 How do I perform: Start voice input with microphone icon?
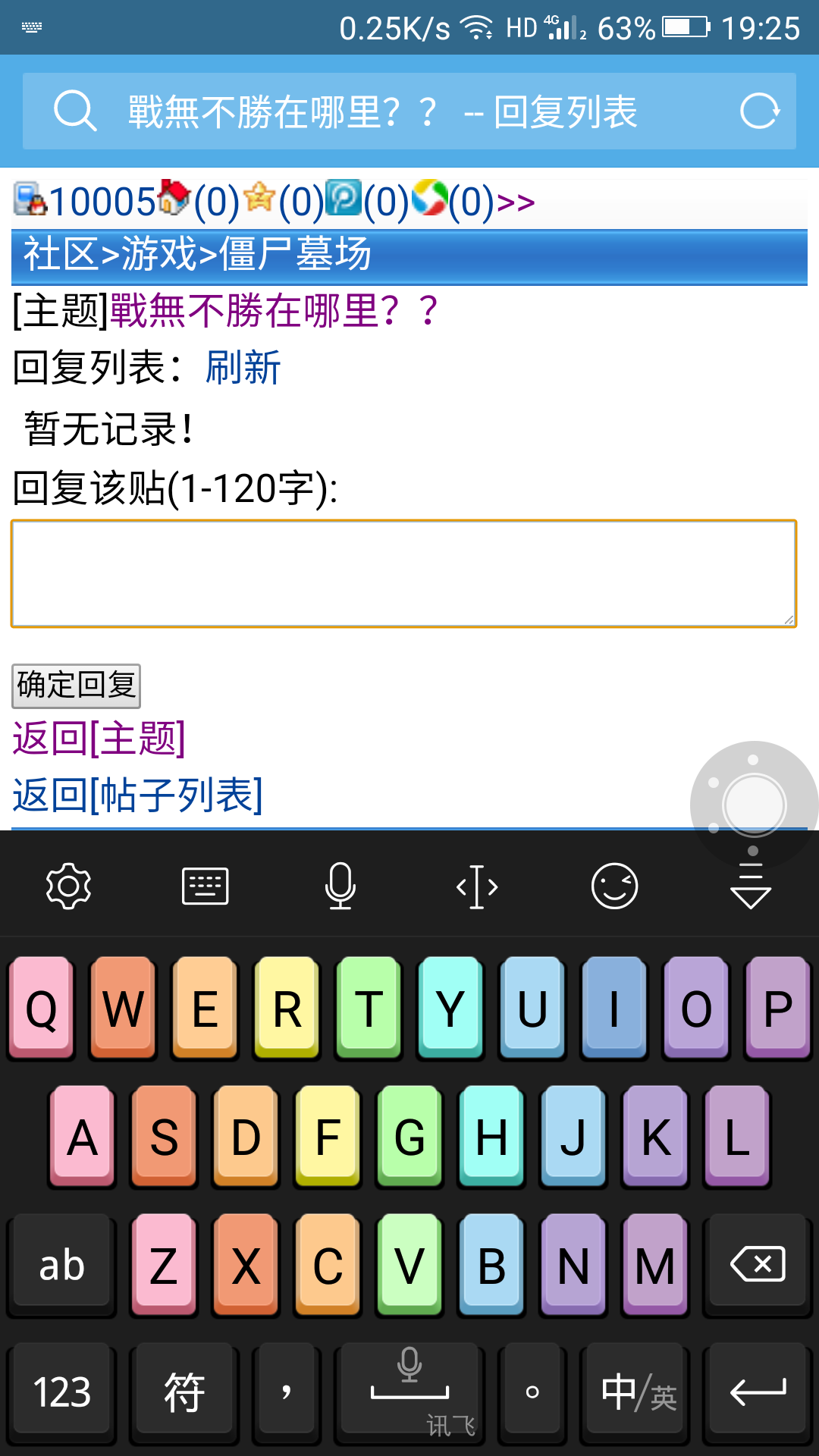[340, 886]
